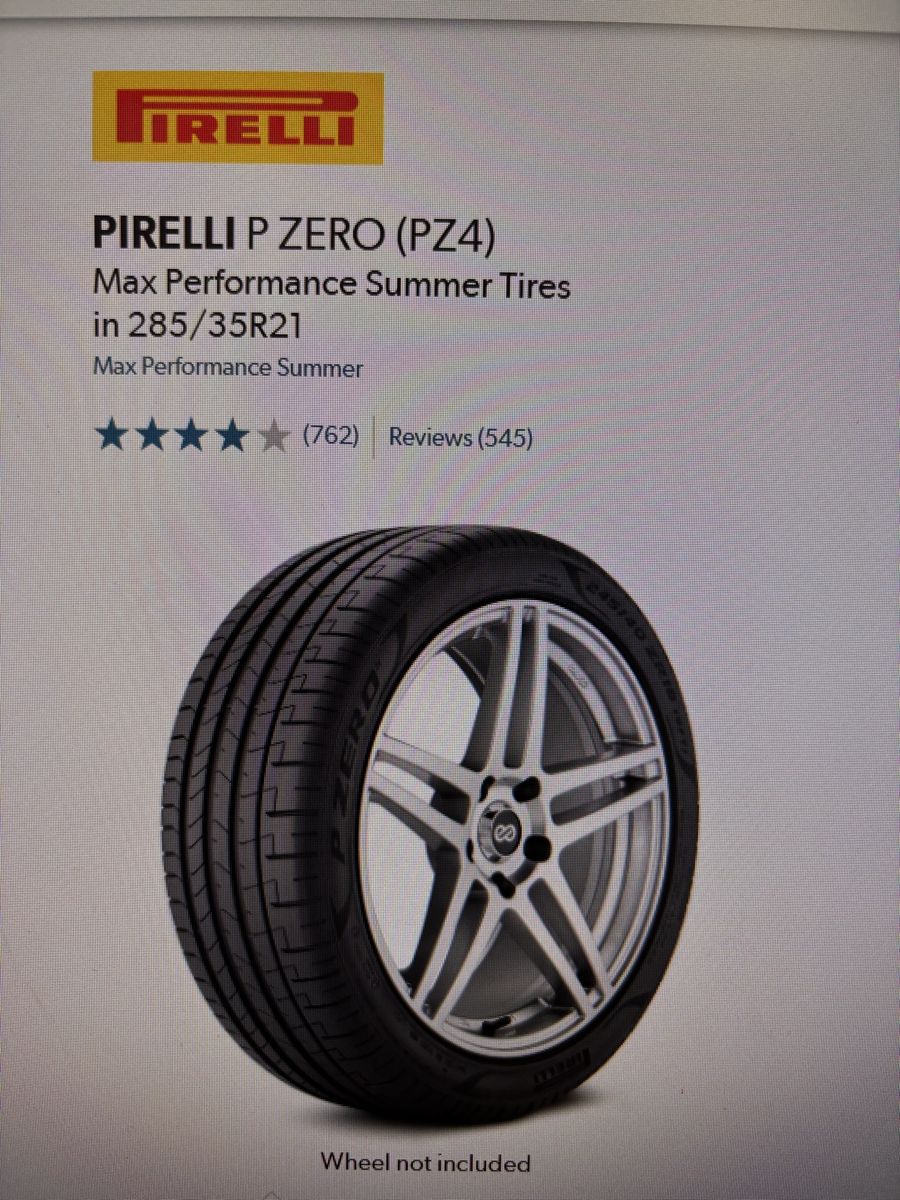Click the third rating star
The height and width of the screenshot is (1200, 900).
pyautogui.click(x=190, y=436)
